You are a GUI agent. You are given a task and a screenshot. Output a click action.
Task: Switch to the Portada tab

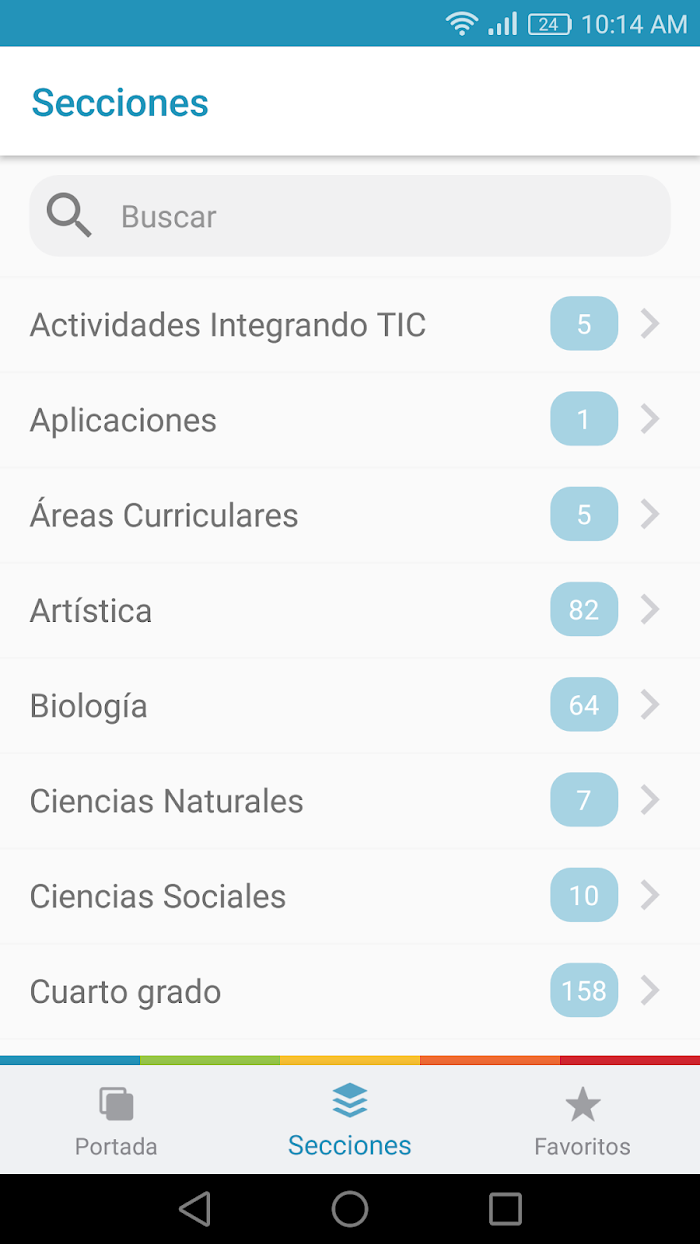coord(116,1120)
